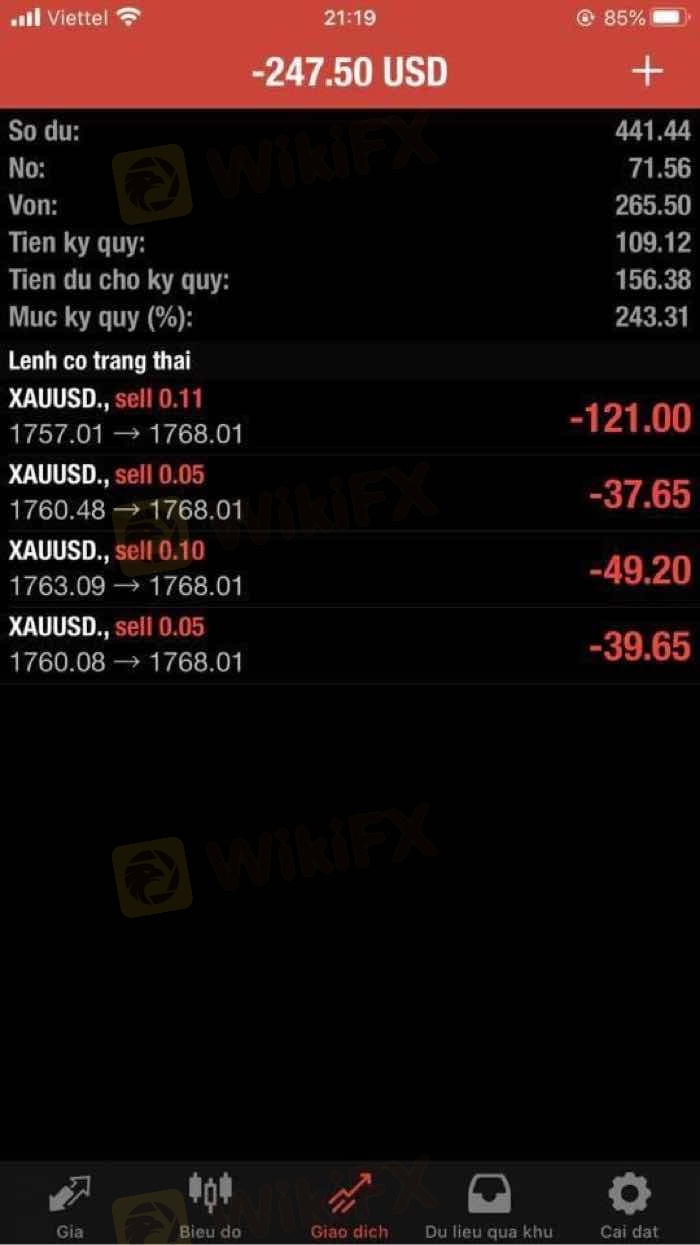Open the XAUUSD position opened at 1760.08
Viewport: 700px width, 1245px height.
(x=350, y=645)
